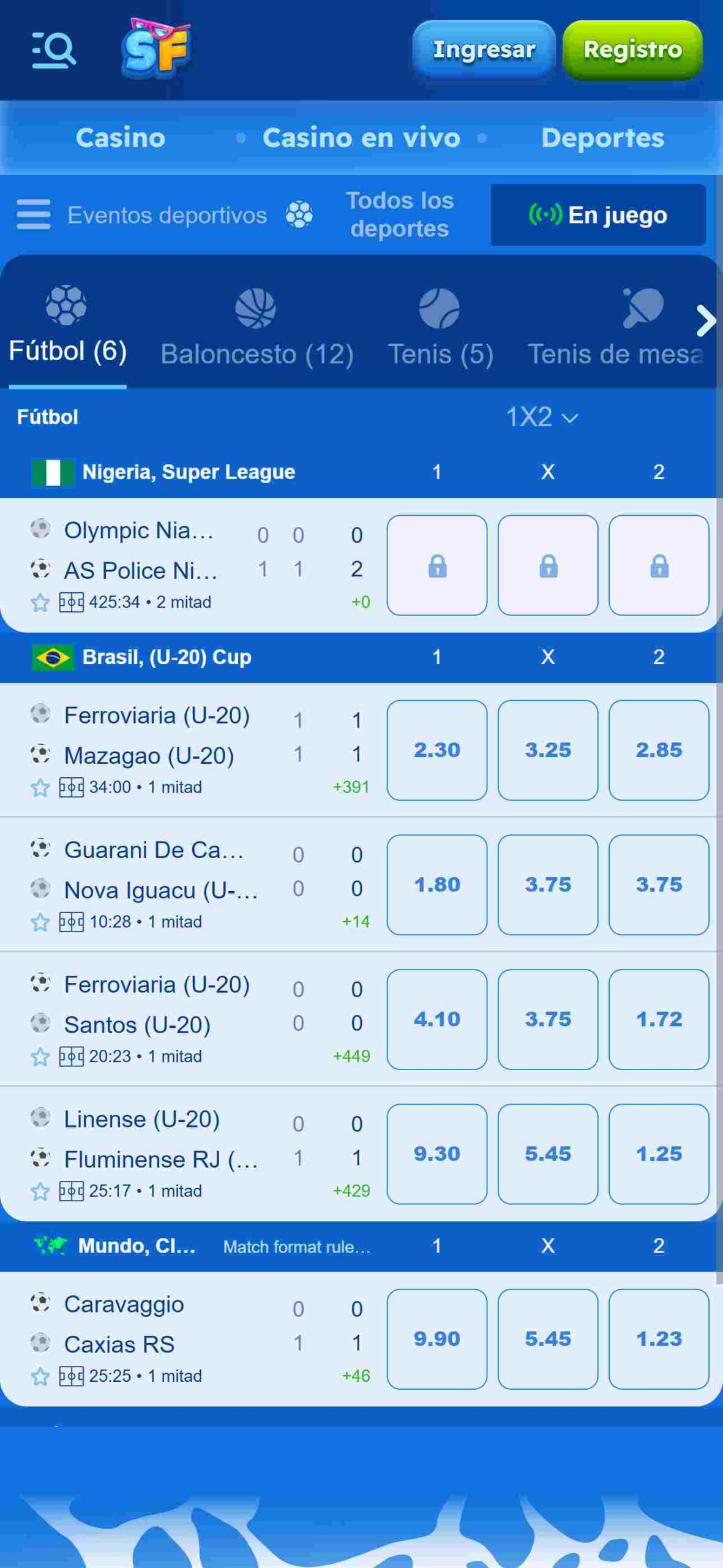Open the search menu icon
Image resolution: width=723 pixels, height=1568 pixels.
[x=54, y=50]
